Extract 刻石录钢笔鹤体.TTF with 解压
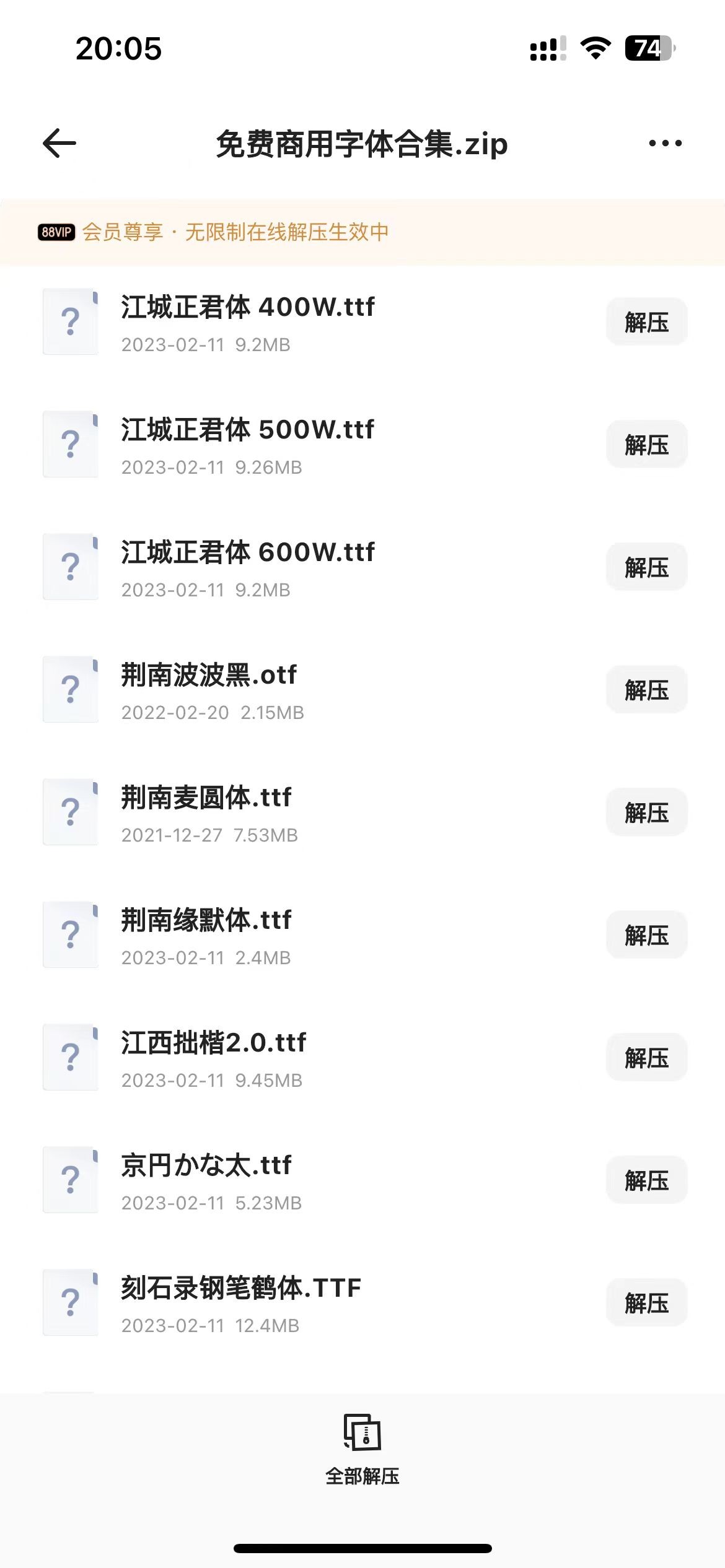Viewport: 725px width, 1568px height. coord(646,1303)
